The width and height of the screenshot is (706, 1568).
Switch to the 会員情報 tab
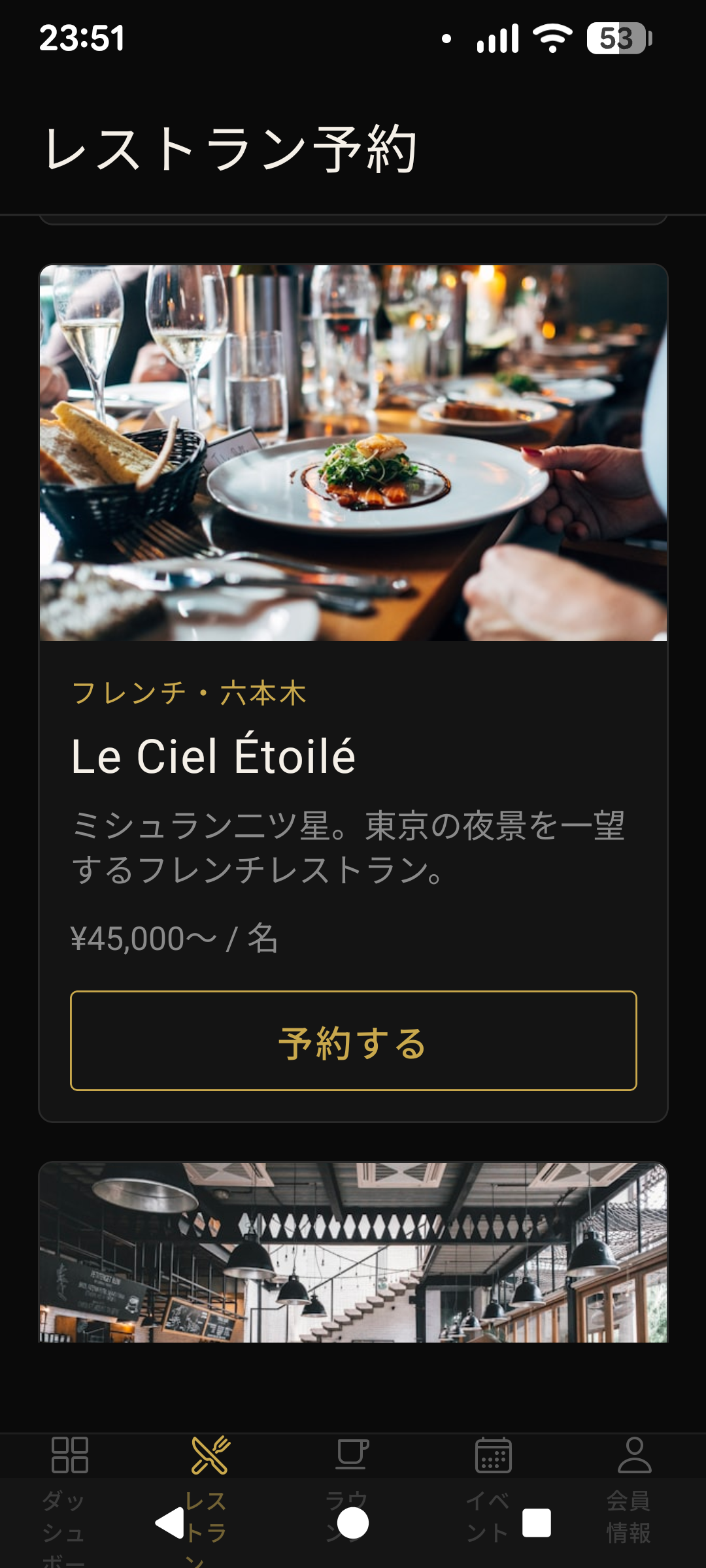pos(633,1456)
